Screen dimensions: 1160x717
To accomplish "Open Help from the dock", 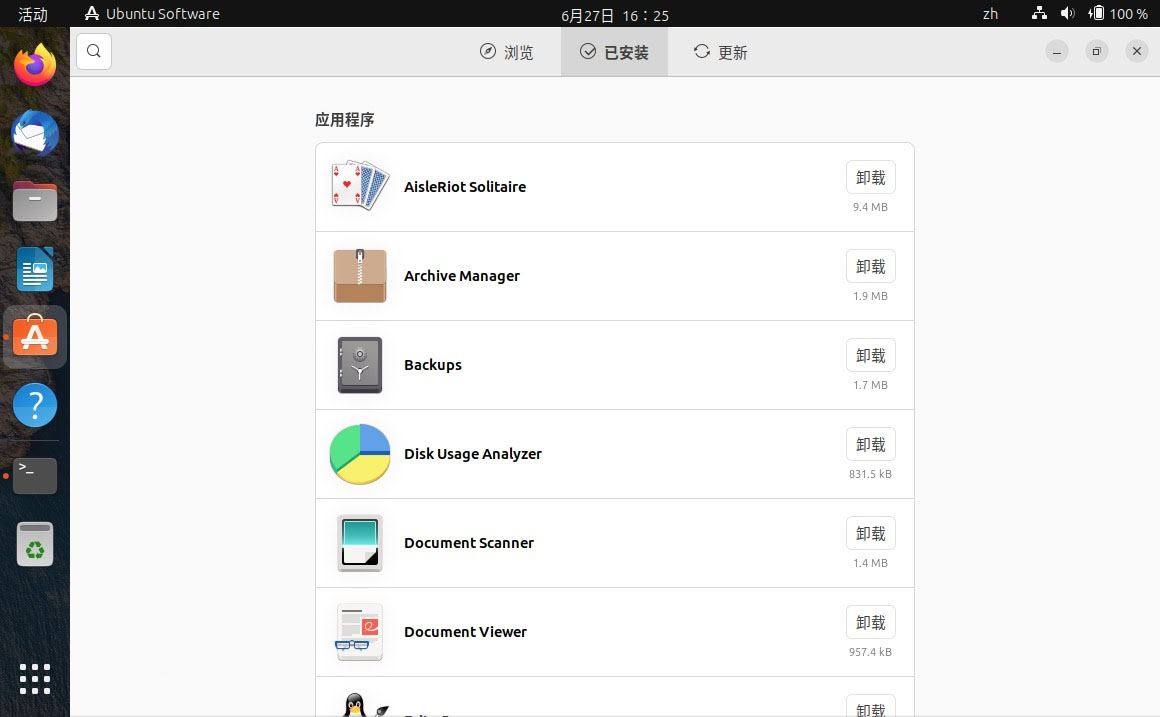I will [x=35, y=406].
